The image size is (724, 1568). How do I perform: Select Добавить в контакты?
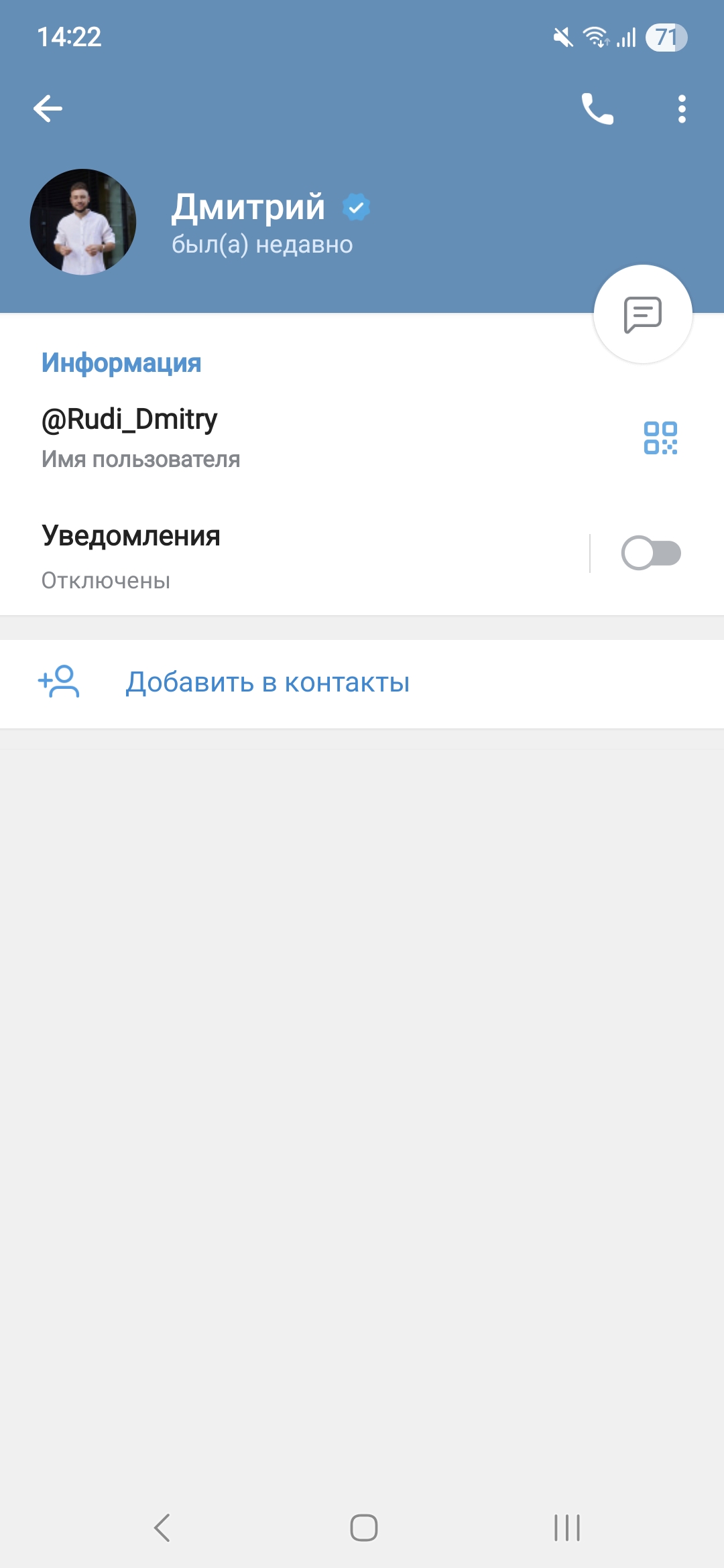point(268,683)
